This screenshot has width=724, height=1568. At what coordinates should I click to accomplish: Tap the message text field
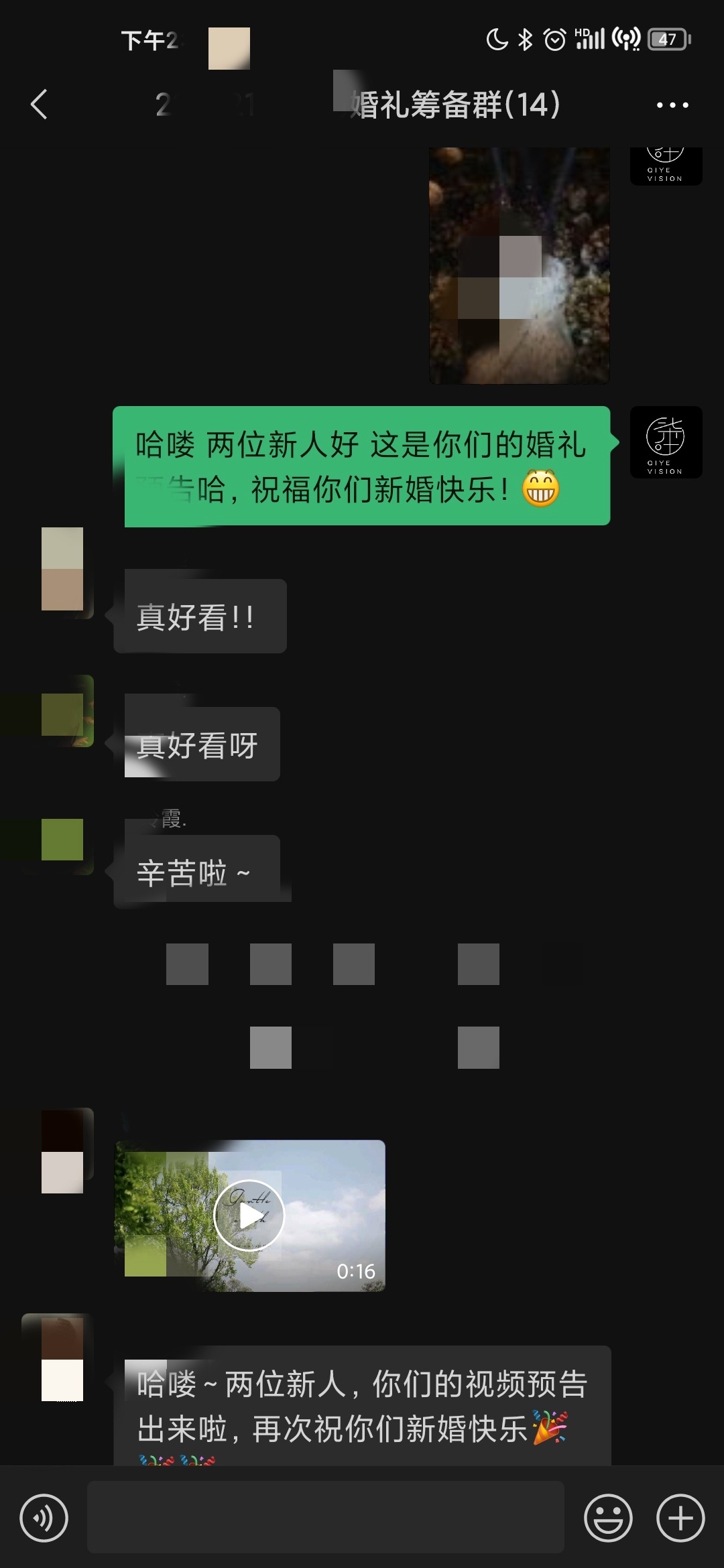(326, 1517)
